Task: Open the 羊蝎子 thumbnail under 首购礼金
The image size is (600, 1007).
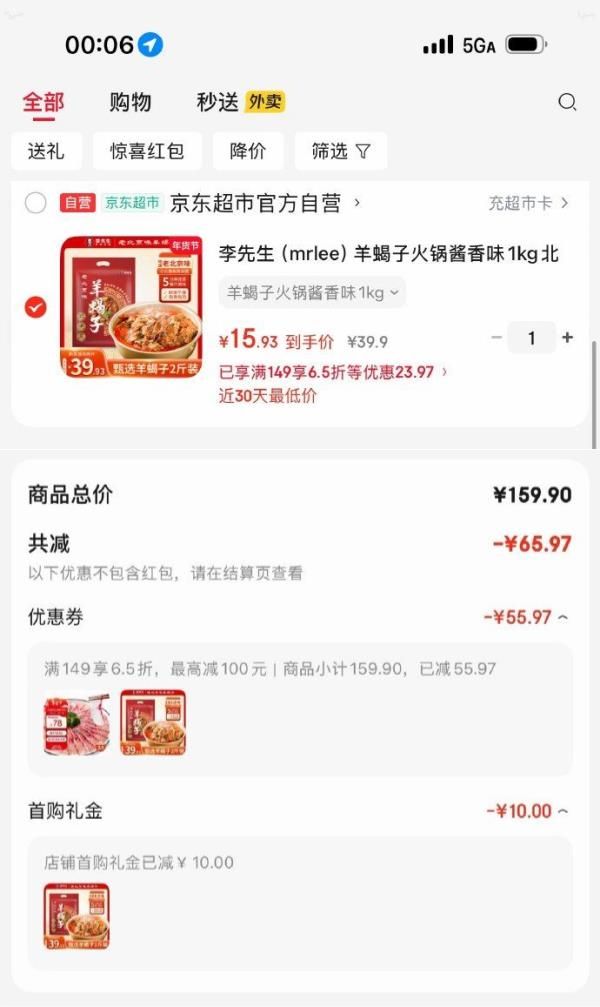Action: 76,916
